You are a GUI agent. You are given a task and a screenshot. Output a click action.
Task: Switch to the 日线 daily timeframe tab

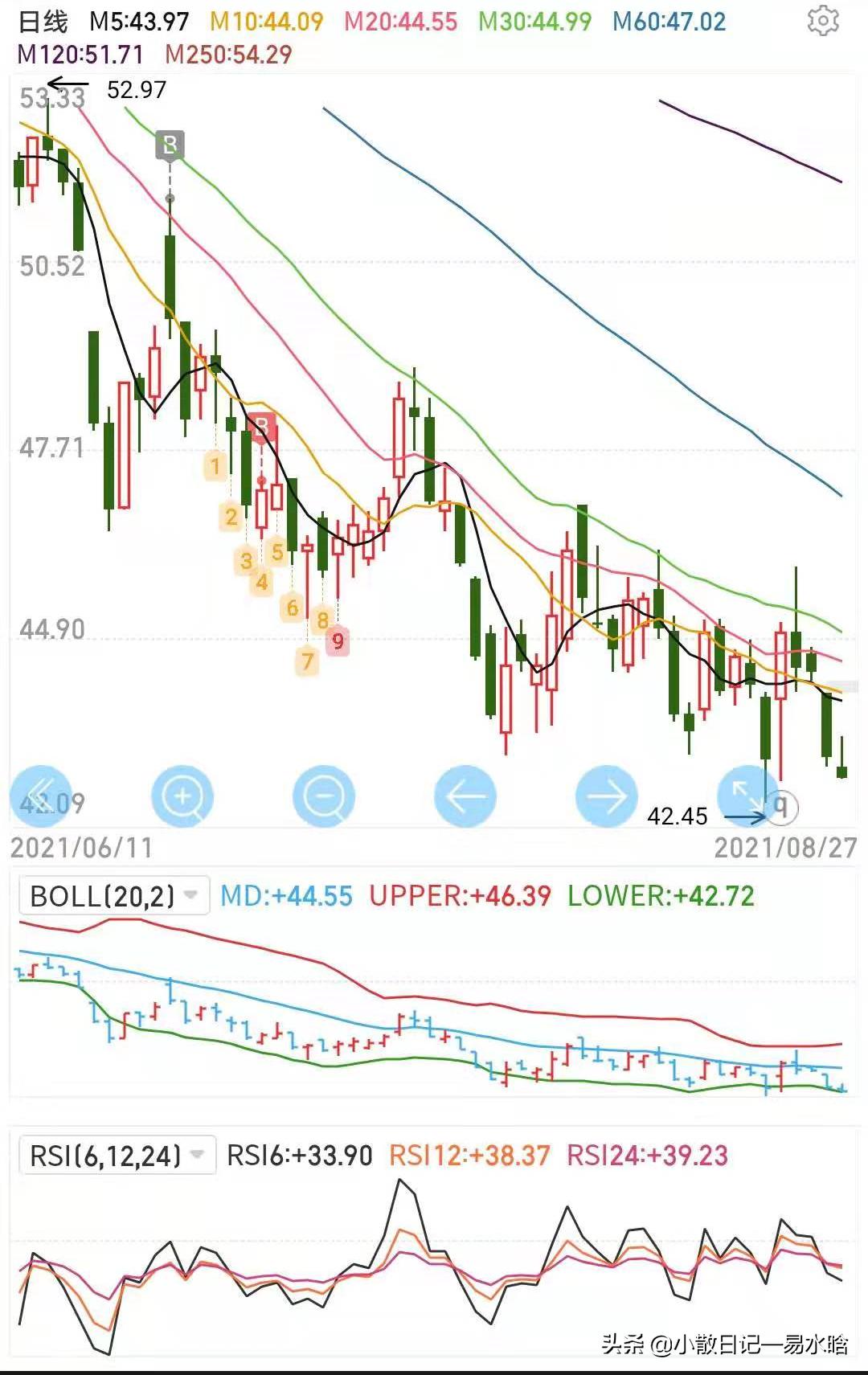click(44, 21)
